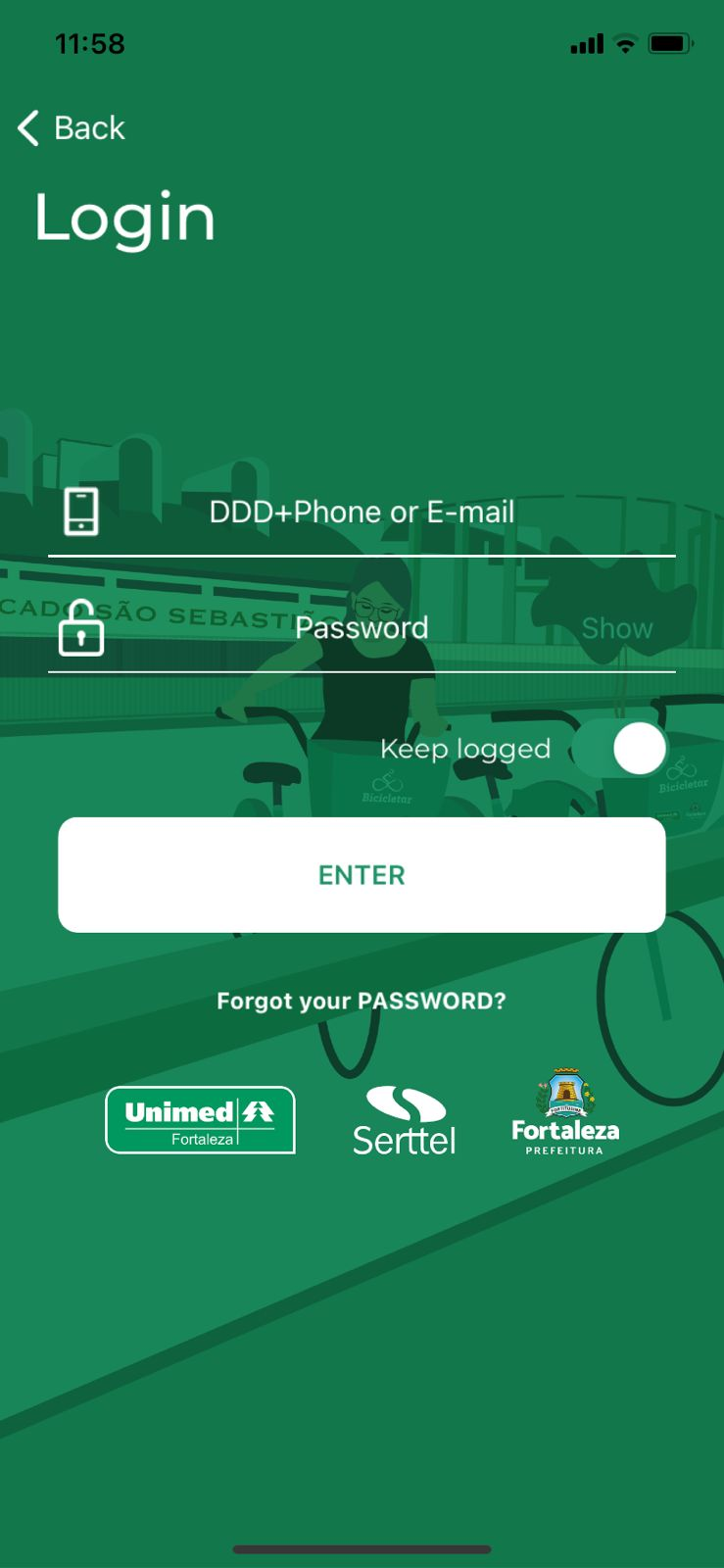Toggle the Keep logged switch
Viewport: 724px width, 1568px height.
(x=619, y=749)
